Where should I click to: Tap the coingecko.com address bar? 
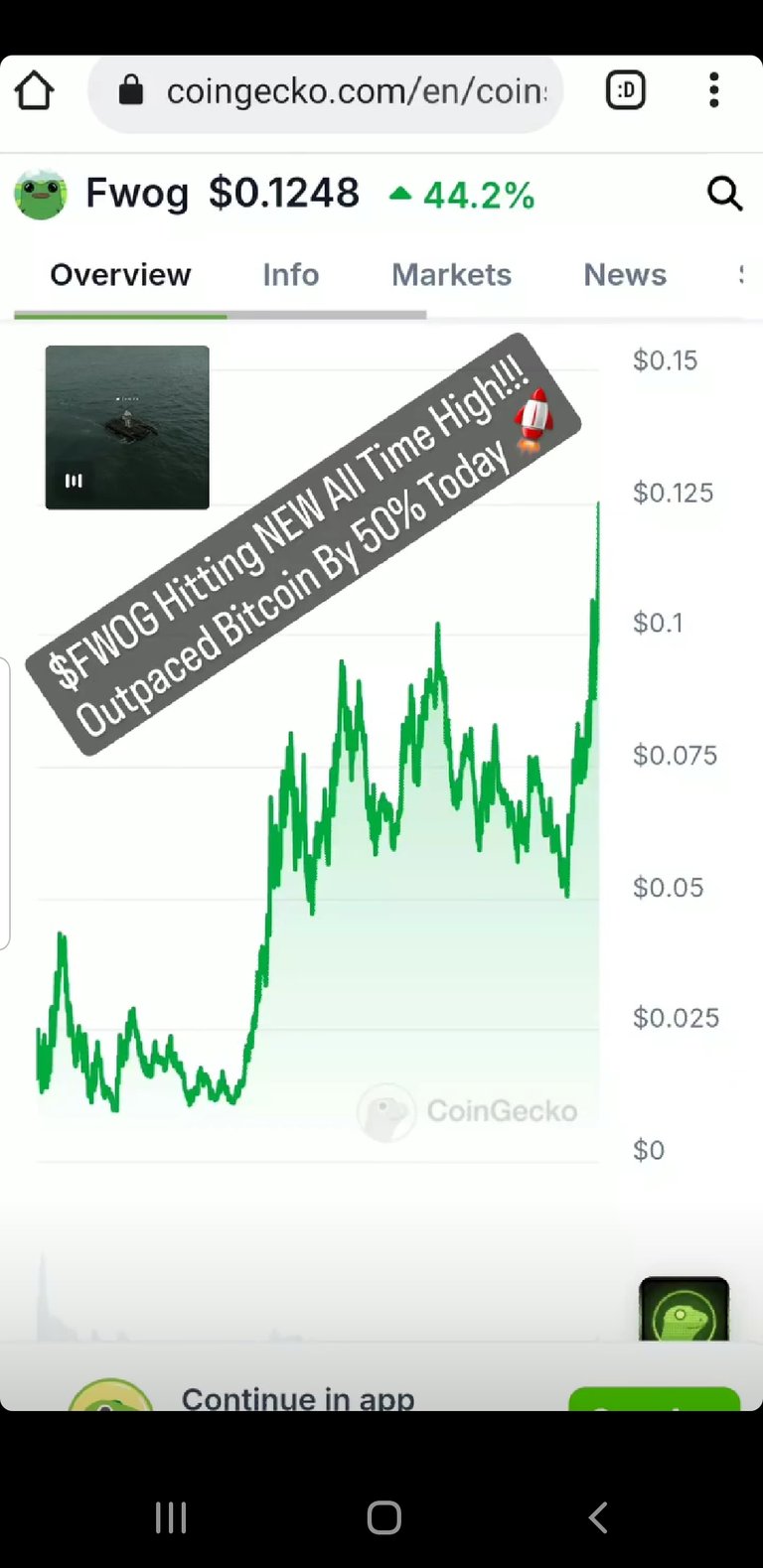326,91
